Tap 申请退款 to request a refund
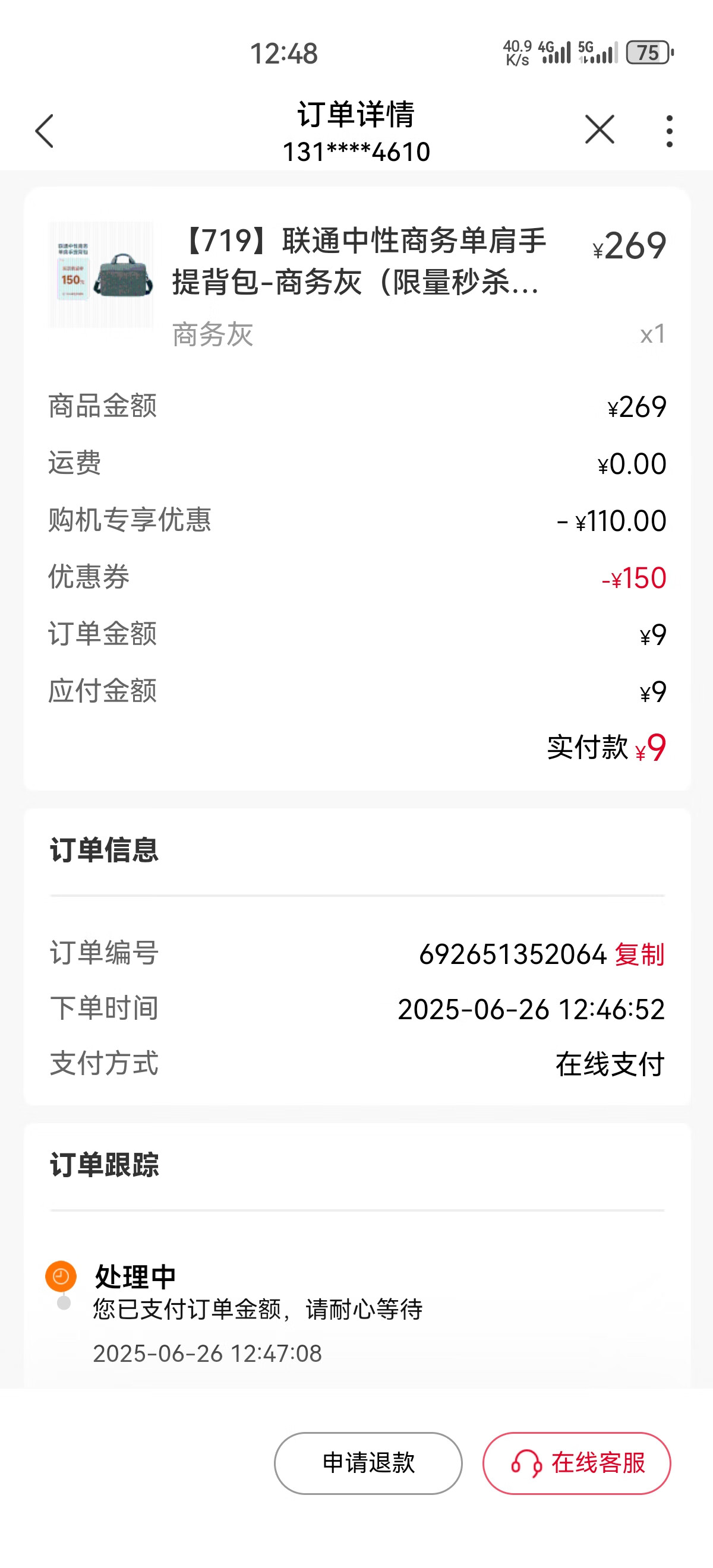The width and height of the screenshot is (713, 1568). pos(368,1463)
